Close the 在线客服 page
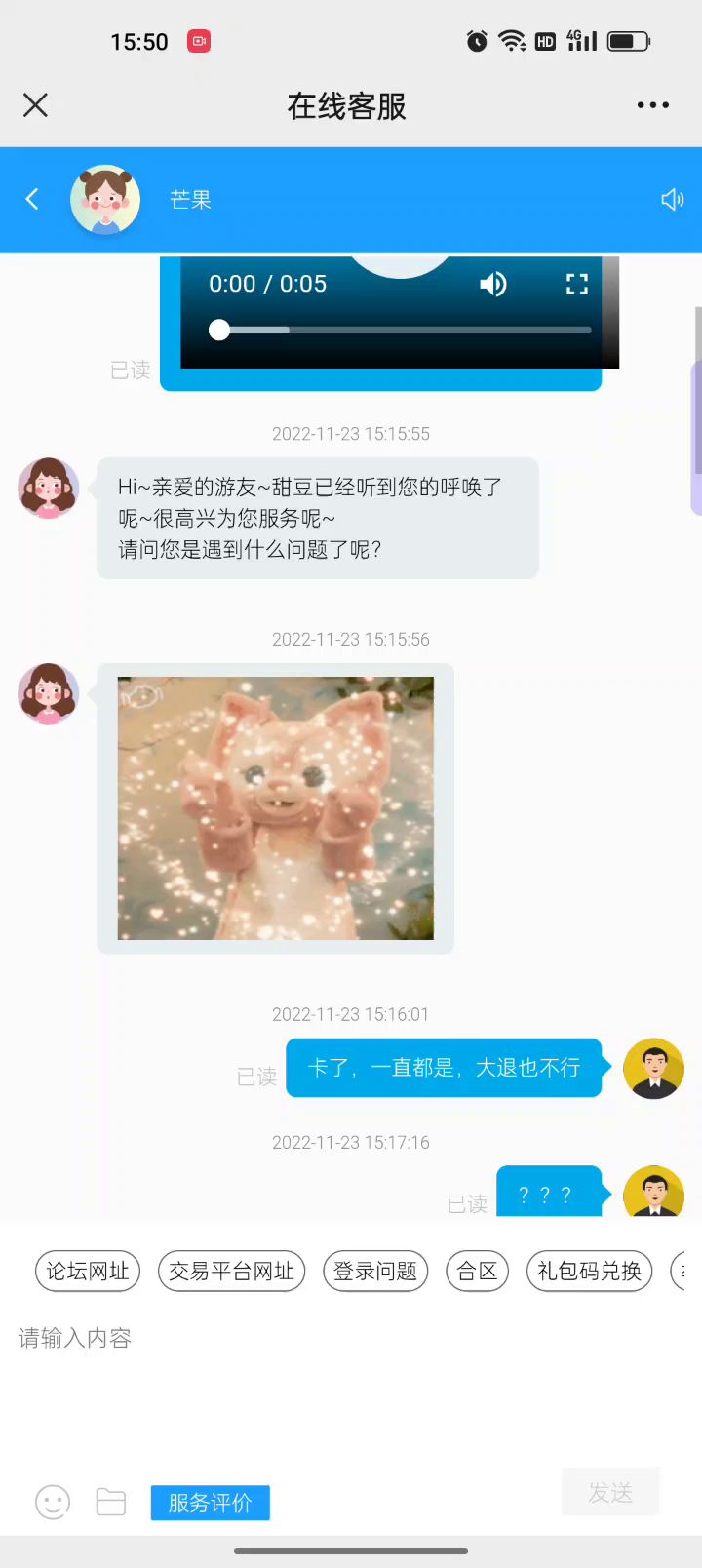The image size is (702, 1568). [35, 105]
